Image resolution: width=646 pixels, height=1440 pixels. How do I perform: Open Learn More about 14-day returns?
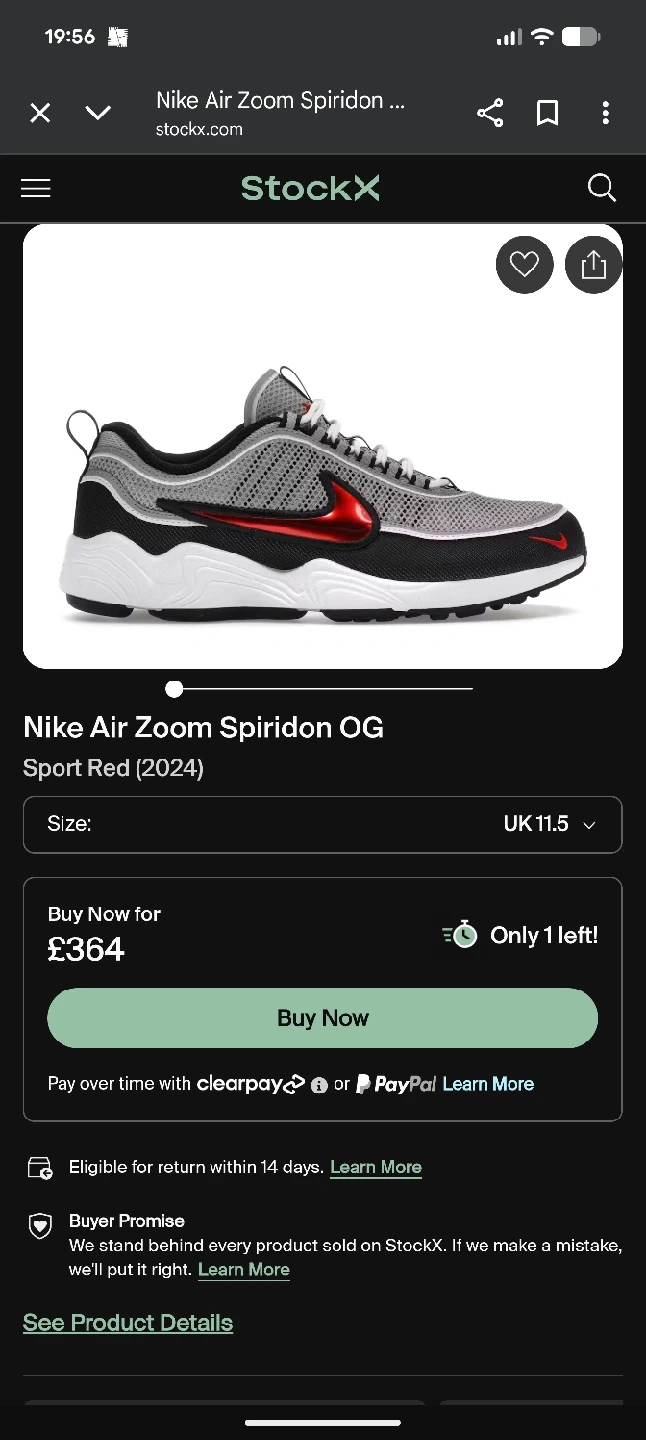click(x=376, y=1167)
